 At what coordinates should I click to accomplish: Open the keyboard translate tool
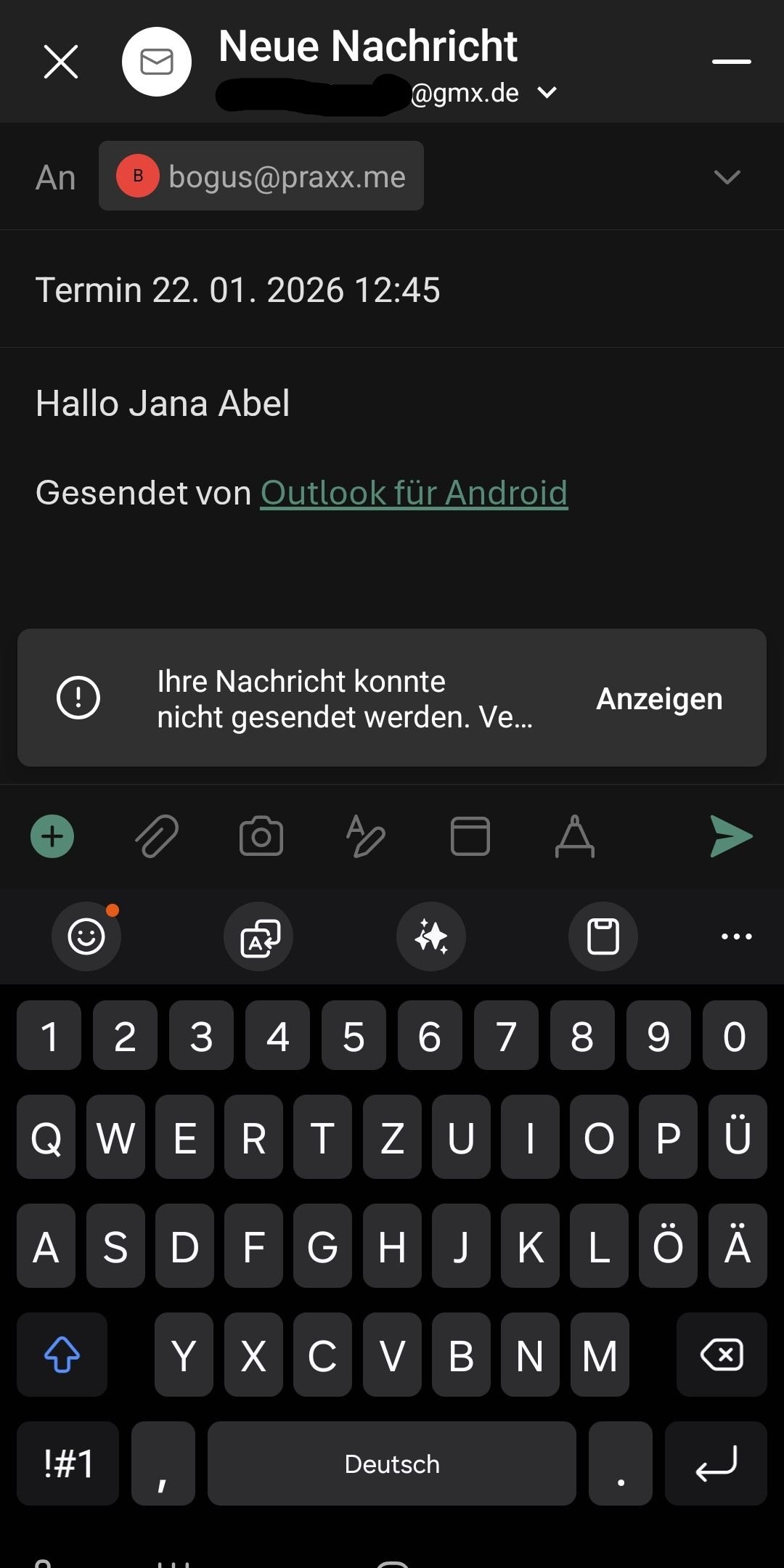tap(259, 936)
